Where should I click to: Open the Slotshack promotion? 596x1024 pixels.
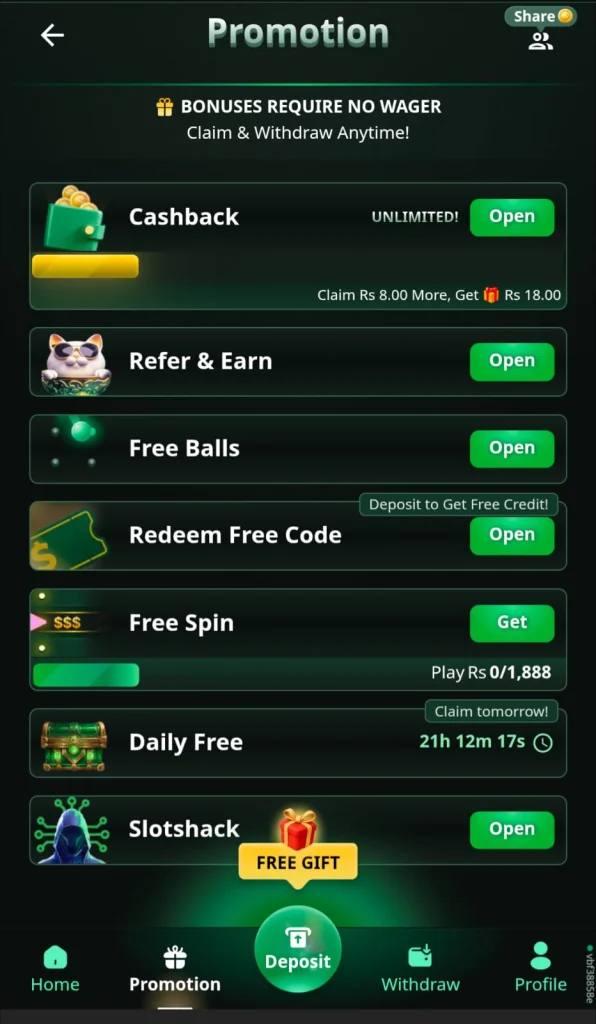point(512,829)
